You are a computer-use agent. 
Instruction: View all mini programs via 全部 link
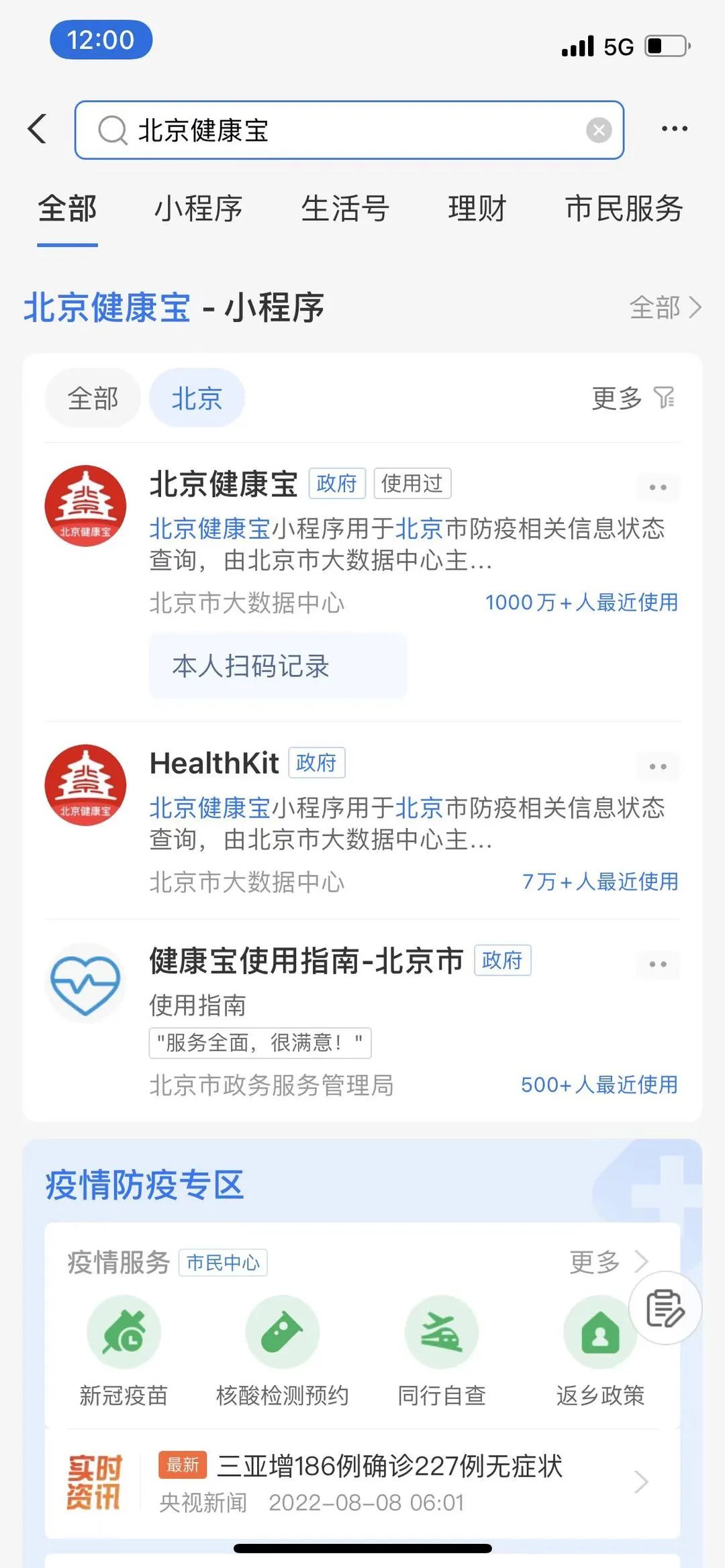[665, 308]
